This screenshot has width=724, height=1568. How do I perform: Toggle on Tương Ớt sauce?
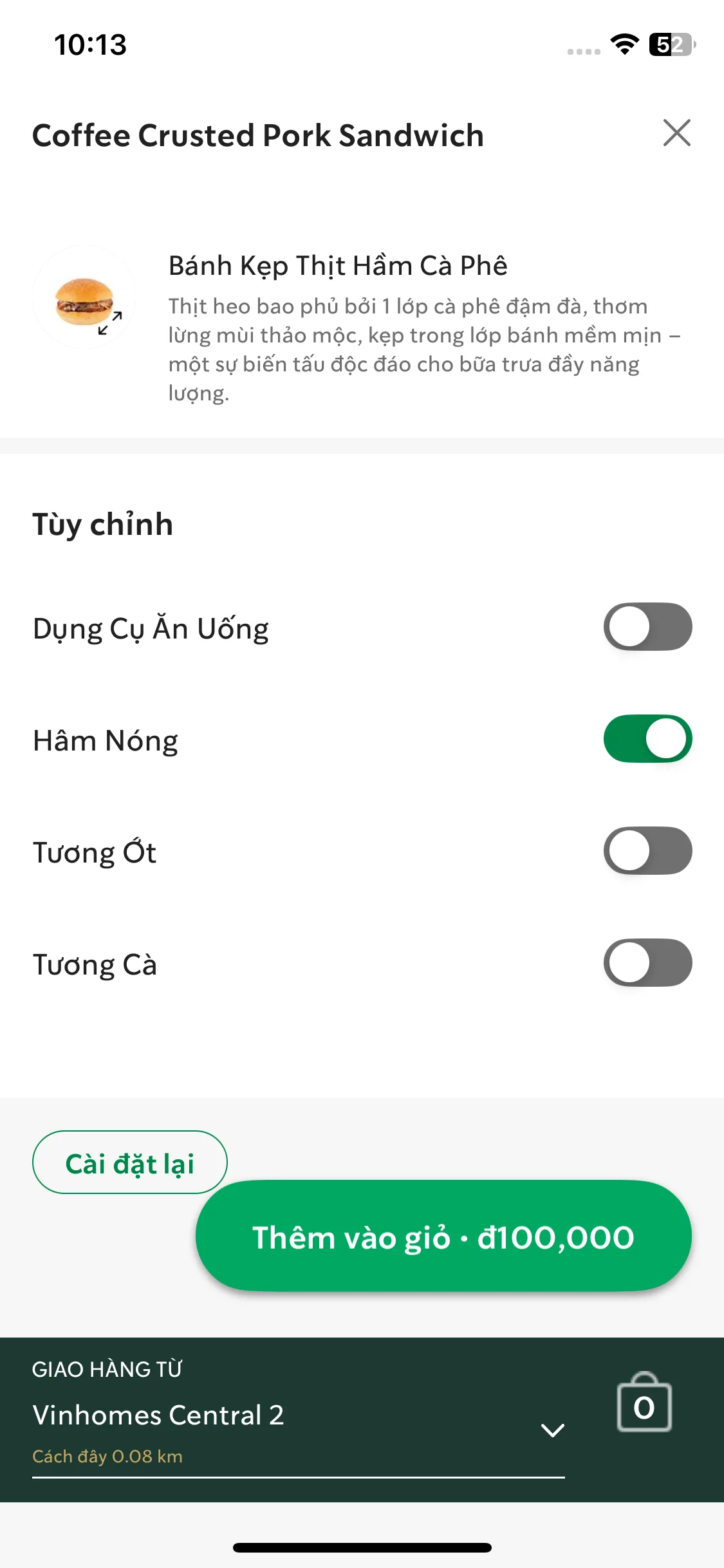tap(647, 851)
